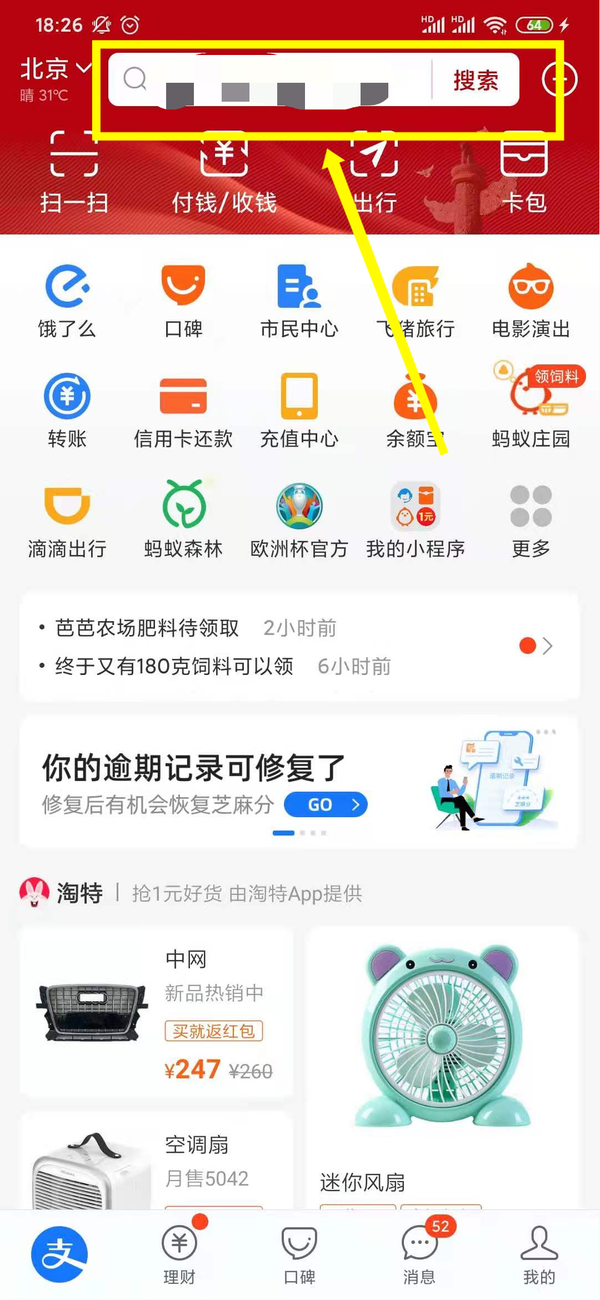Switch to the 理财 tab

pyautogui.click(x=180, y=1254)
